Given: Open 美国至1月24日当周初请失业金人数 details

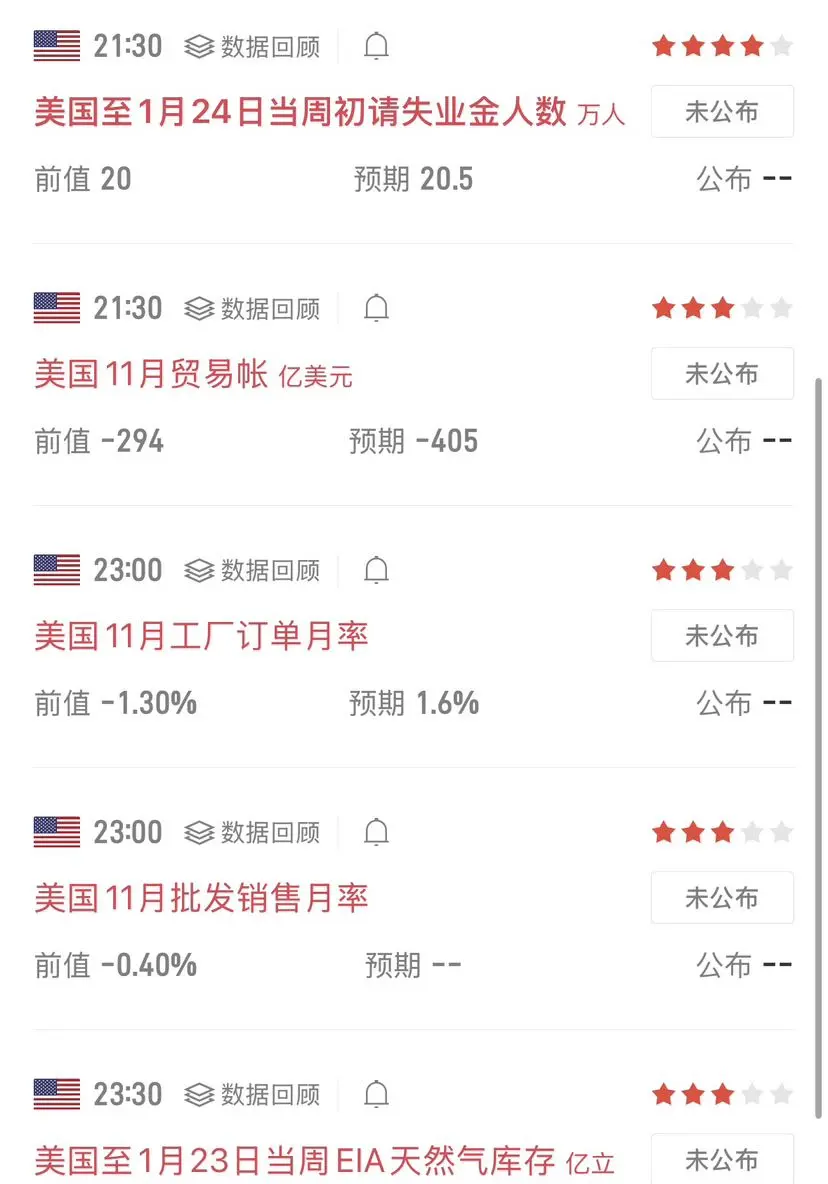Looking at the screenshot, I should pyautogui.click(x=300, y=112).
